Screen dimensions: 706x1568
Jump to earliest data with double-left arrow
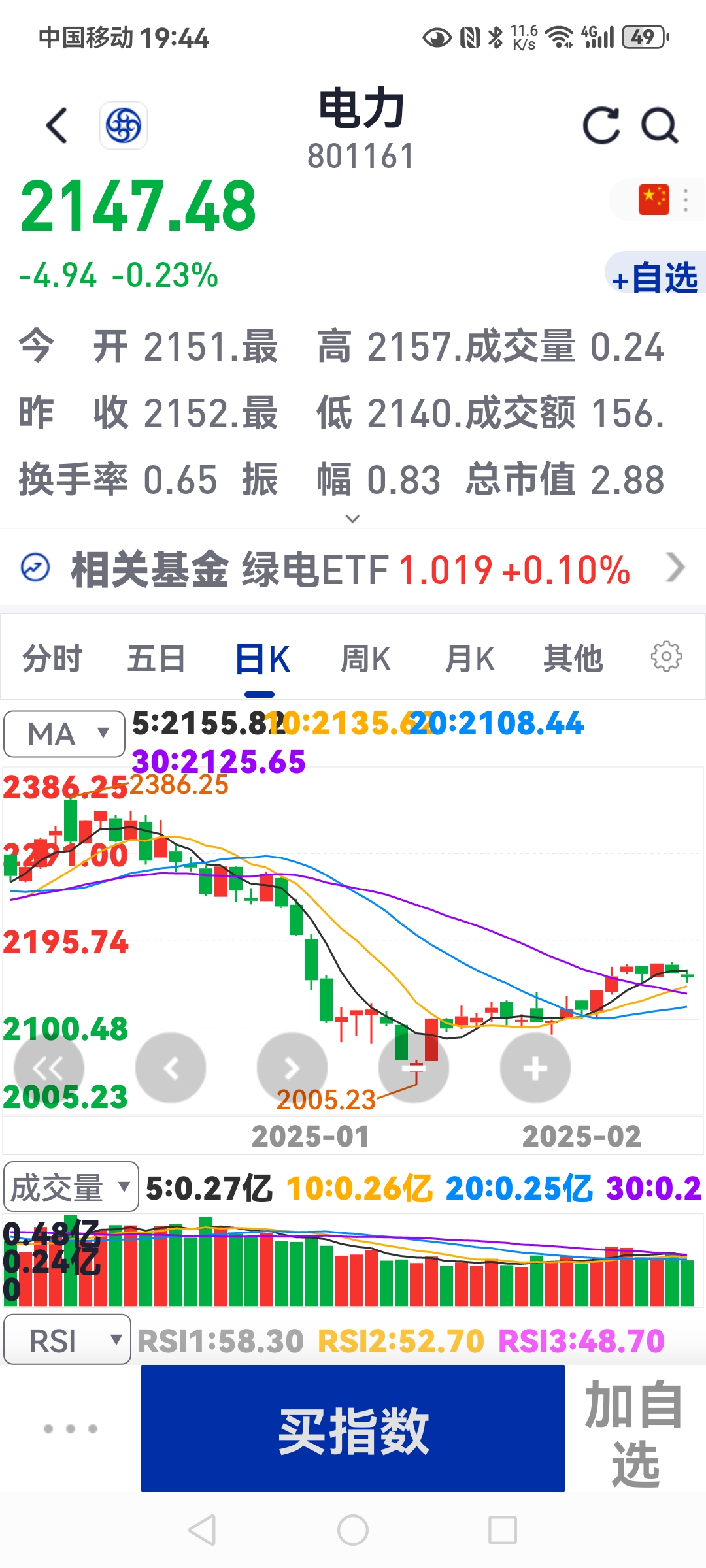pyautogui.click(x=48, y=1067)
